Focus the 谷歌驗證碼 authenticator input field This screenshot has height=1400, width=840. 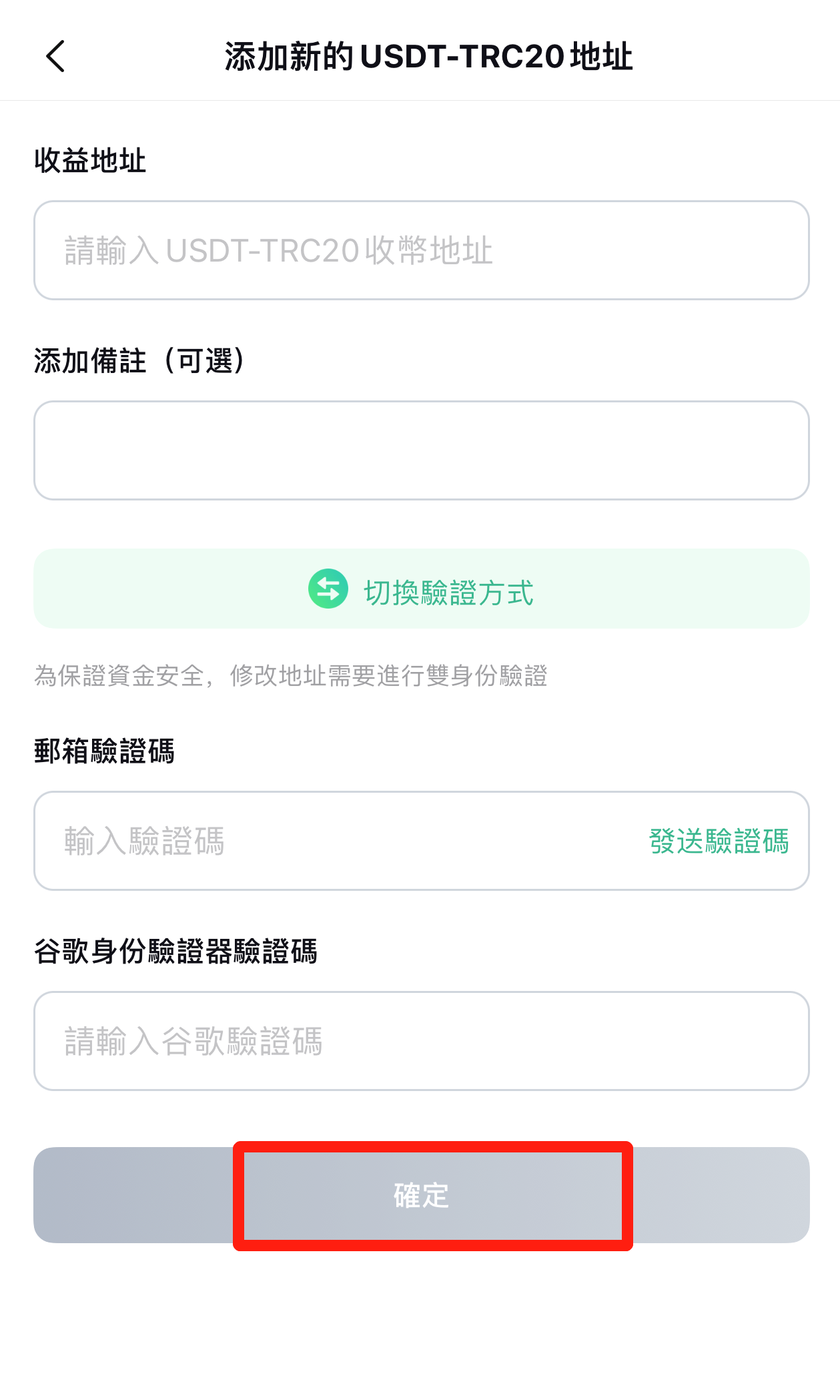click(x=421, y=1041)
